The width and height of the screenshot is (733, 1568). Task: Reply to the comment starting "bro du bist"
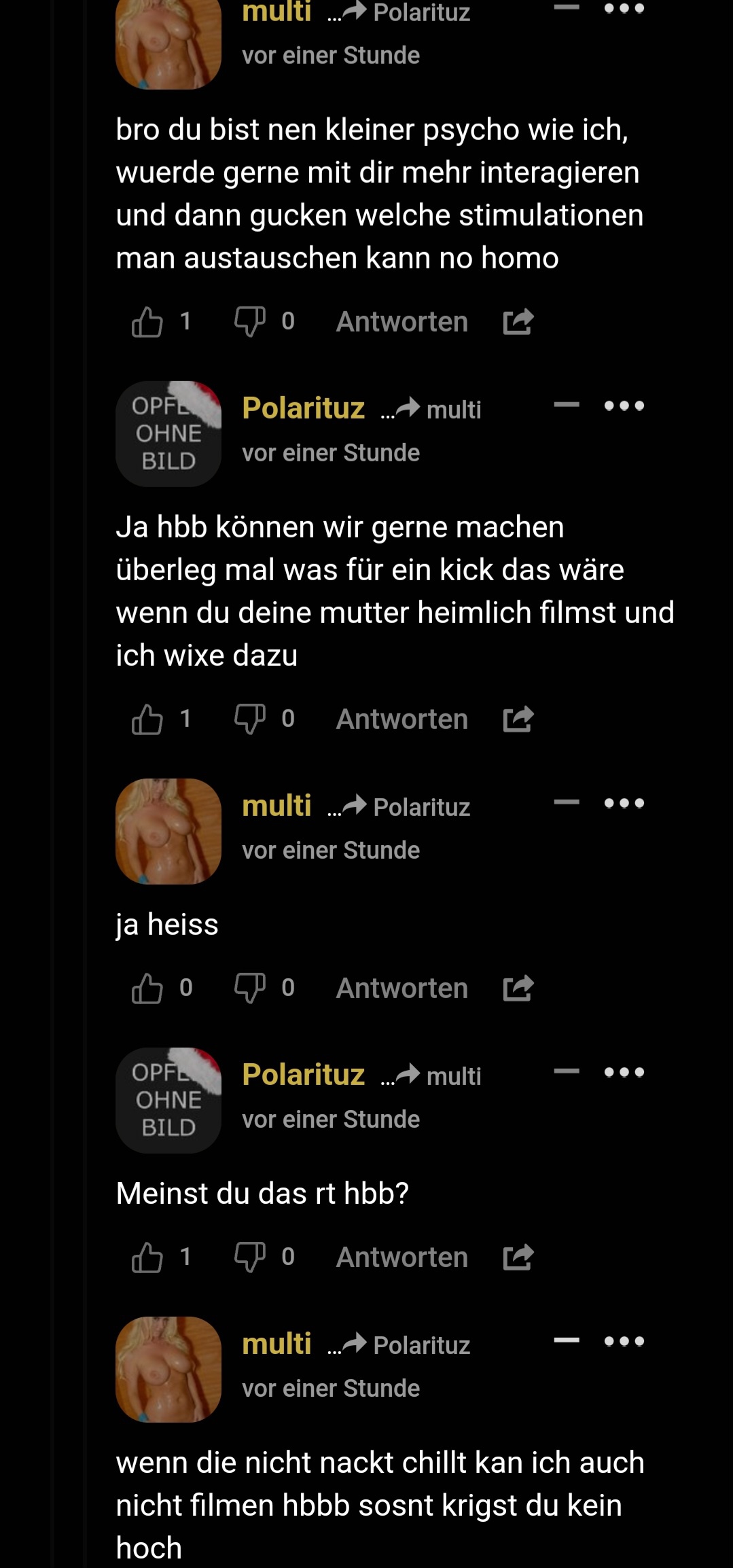[401, 321]
